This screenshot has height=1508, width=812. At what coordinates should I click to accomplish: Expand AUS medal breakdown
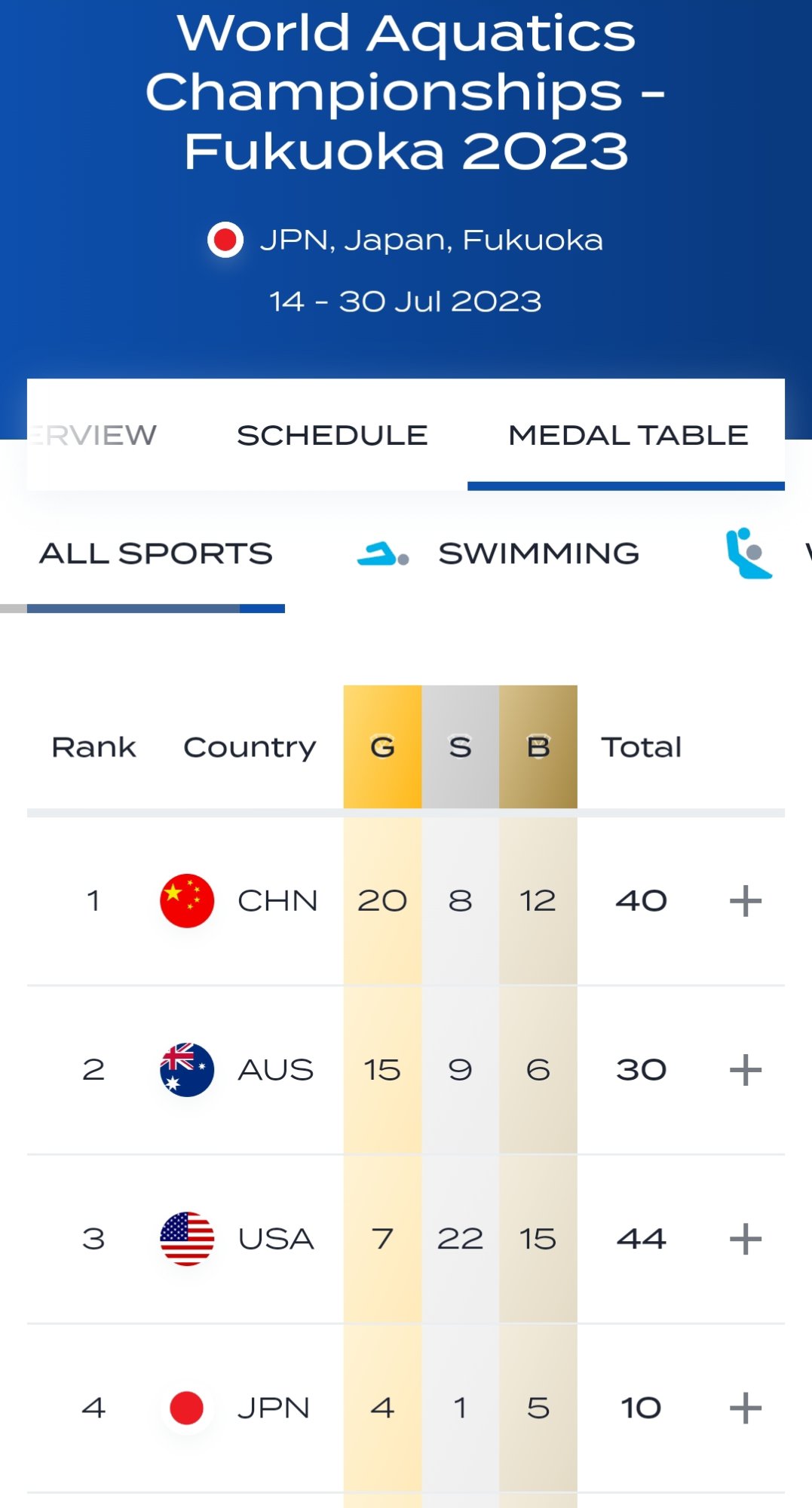pyautogui.click(x=746, y=1070)
